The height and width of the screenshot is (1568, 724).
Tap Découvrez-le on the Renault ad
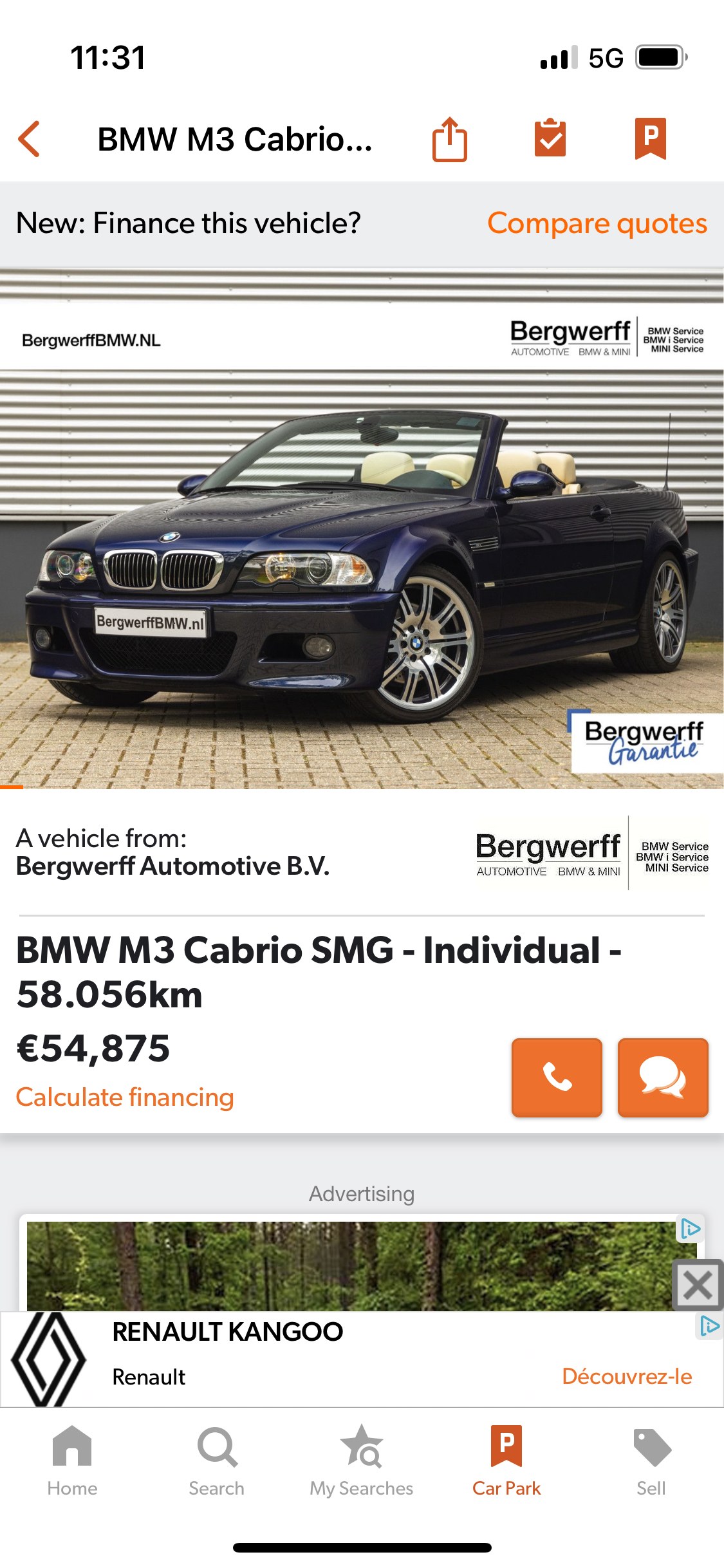[x=627, y=1376]
